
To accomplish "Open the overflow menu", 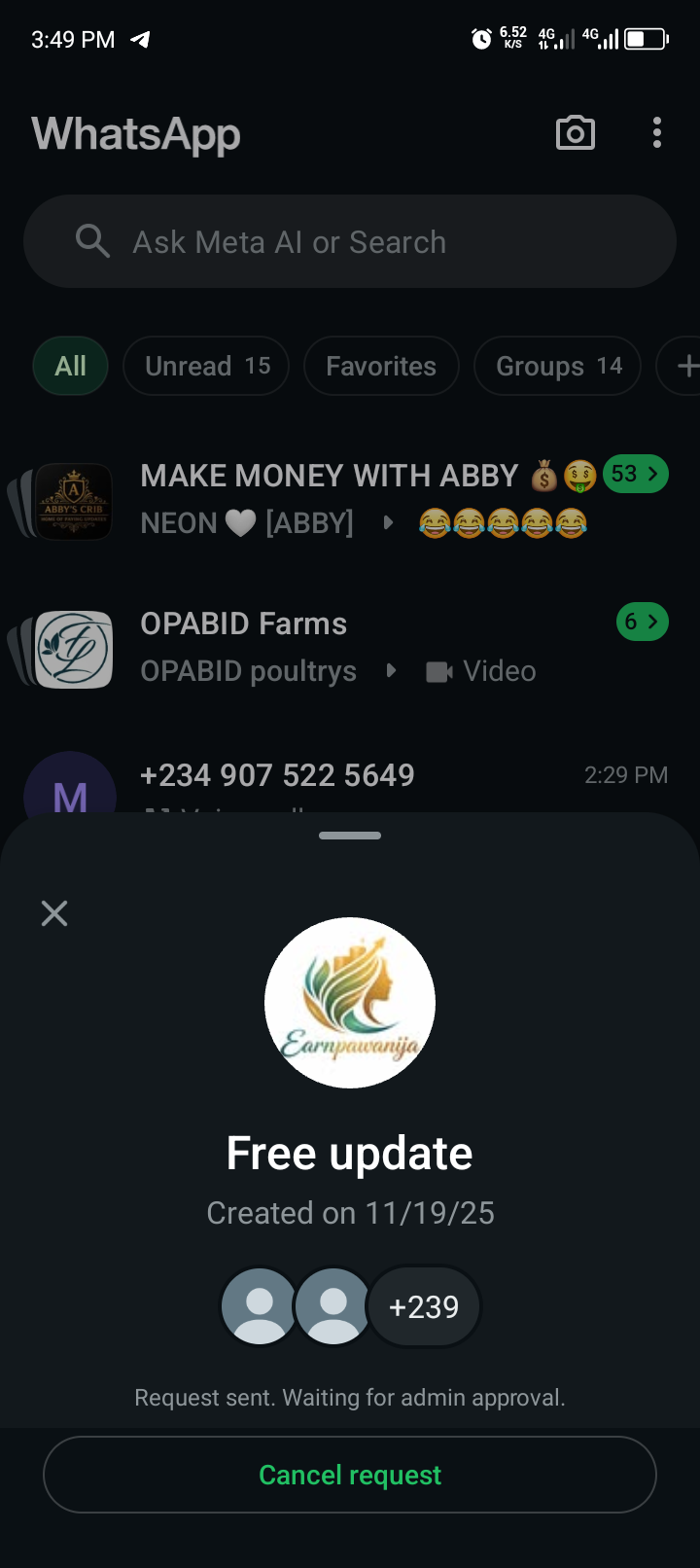I will pos(657,133).
